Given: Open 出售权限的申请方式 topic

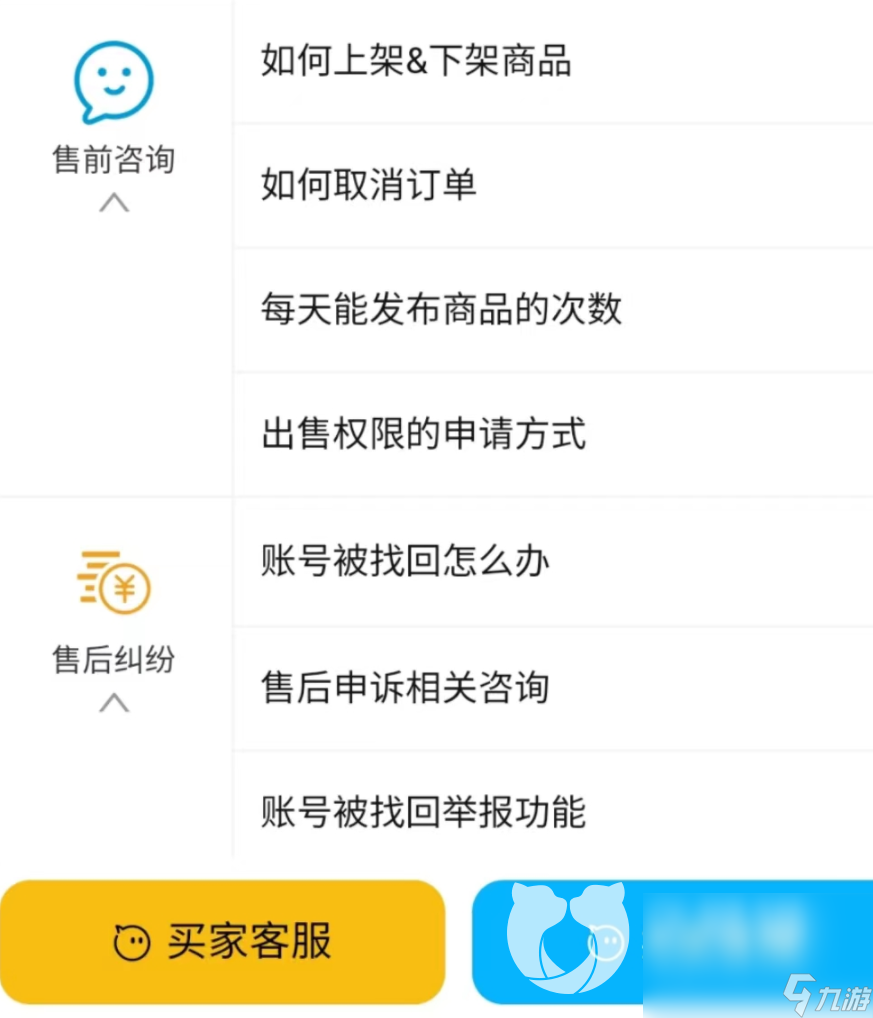Looking at the screenshot, I should pos(423,434).
